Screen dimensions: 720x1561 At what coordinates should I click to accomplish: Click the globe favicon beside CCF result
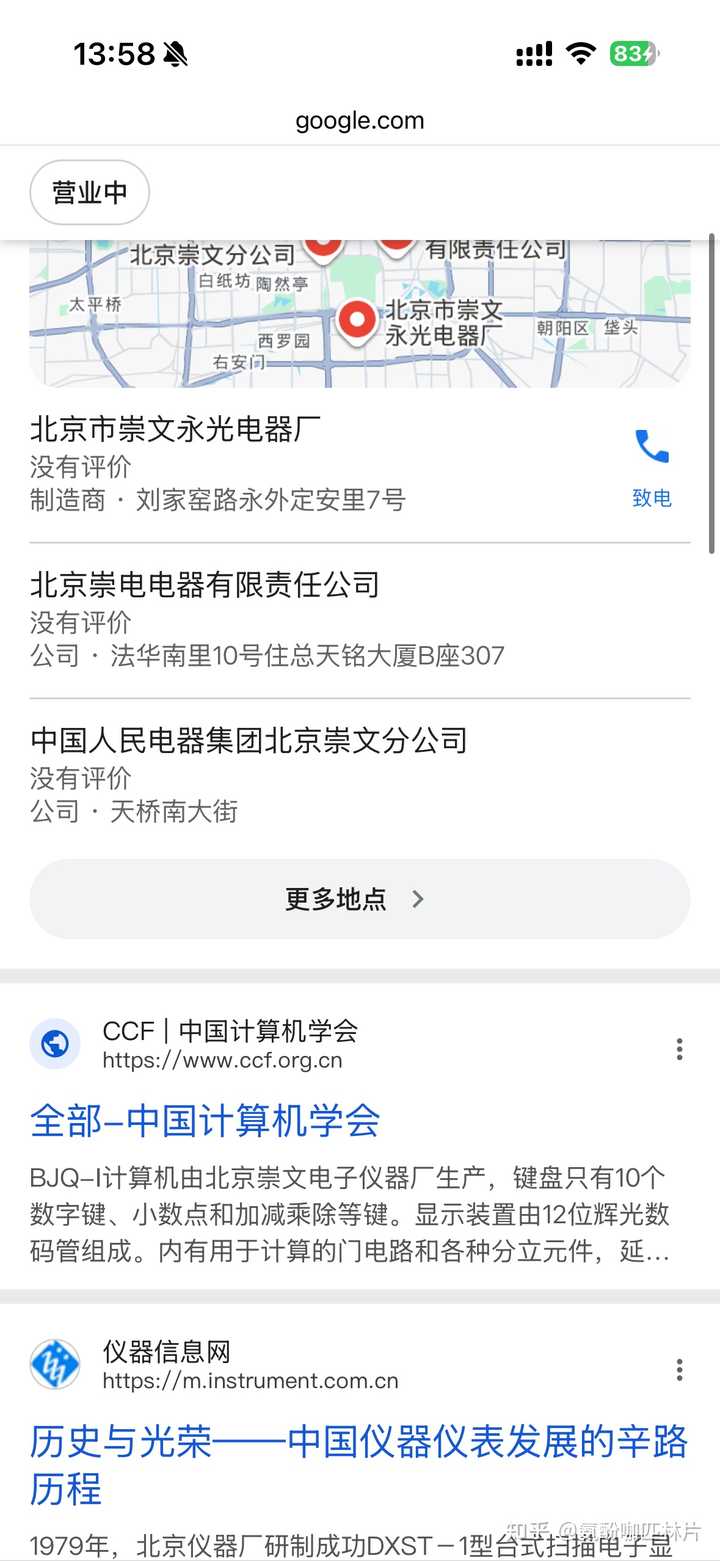55,1044
